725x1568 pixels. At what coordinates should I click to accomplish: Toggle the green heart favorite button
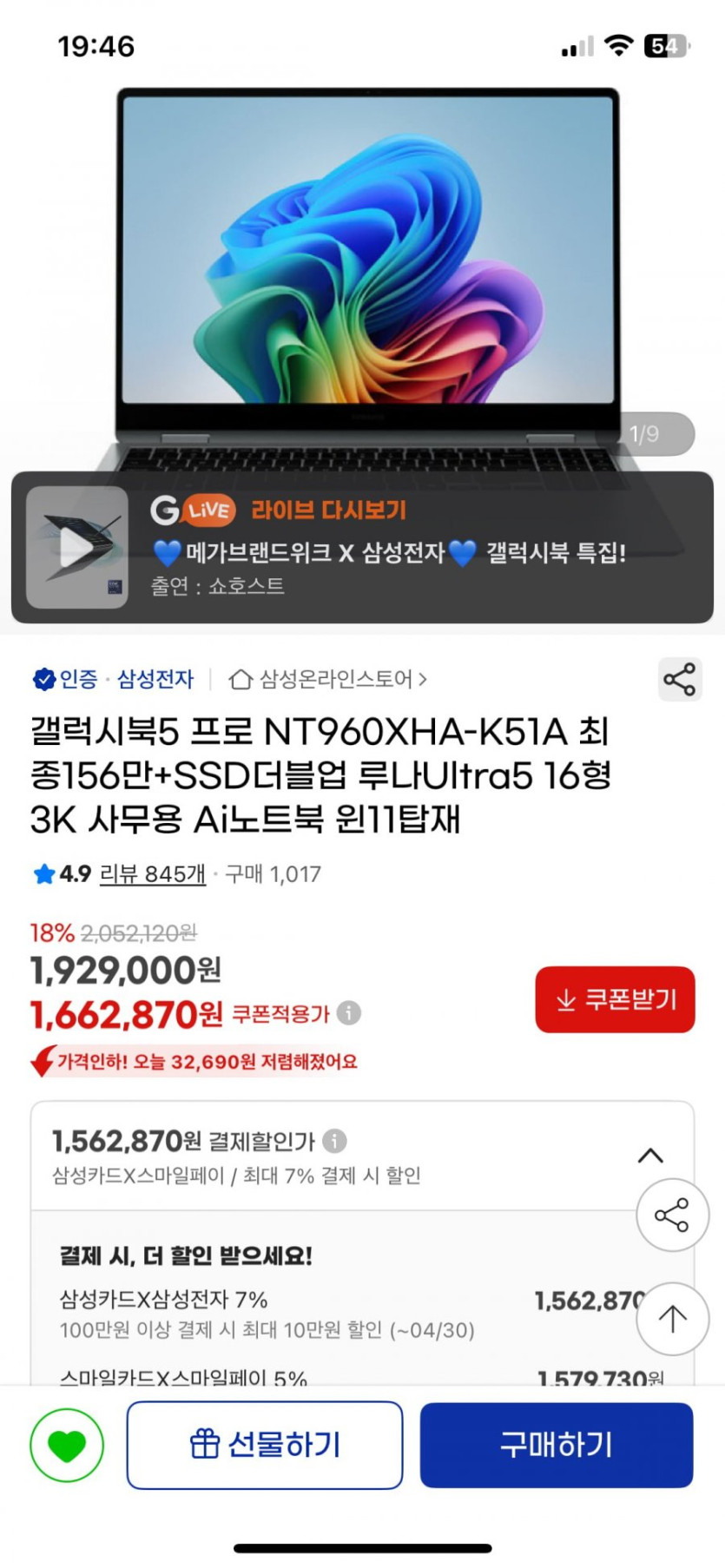click(x=69, y=1444)
